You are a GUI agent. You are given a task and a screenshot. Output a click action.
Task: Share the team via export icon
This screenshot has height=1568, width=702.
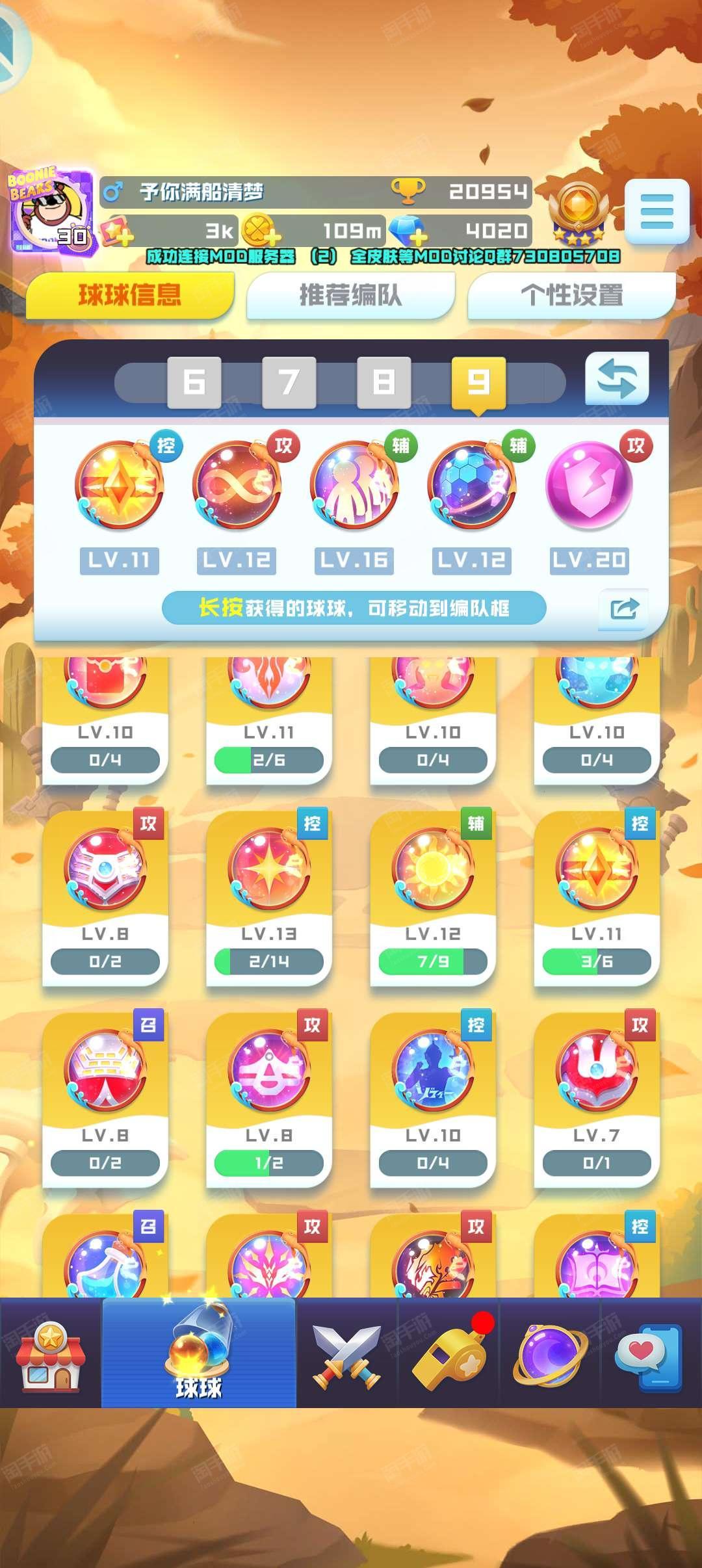pyautogui.click(x=624, y=609)
